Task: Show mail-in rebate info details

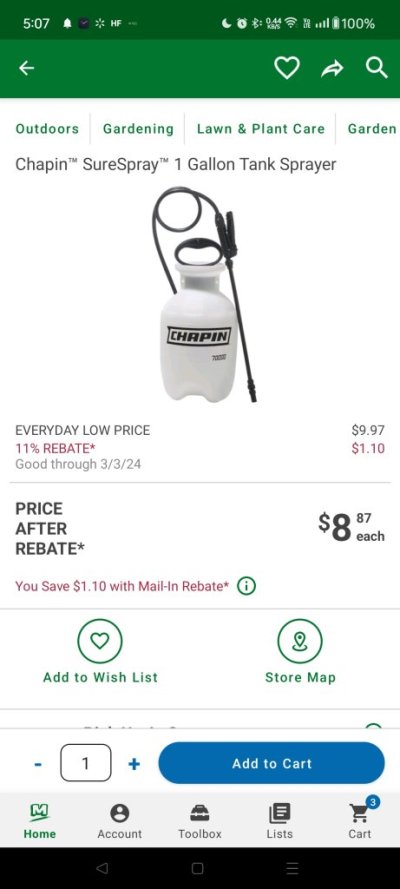Action: (x=246, y=586)
